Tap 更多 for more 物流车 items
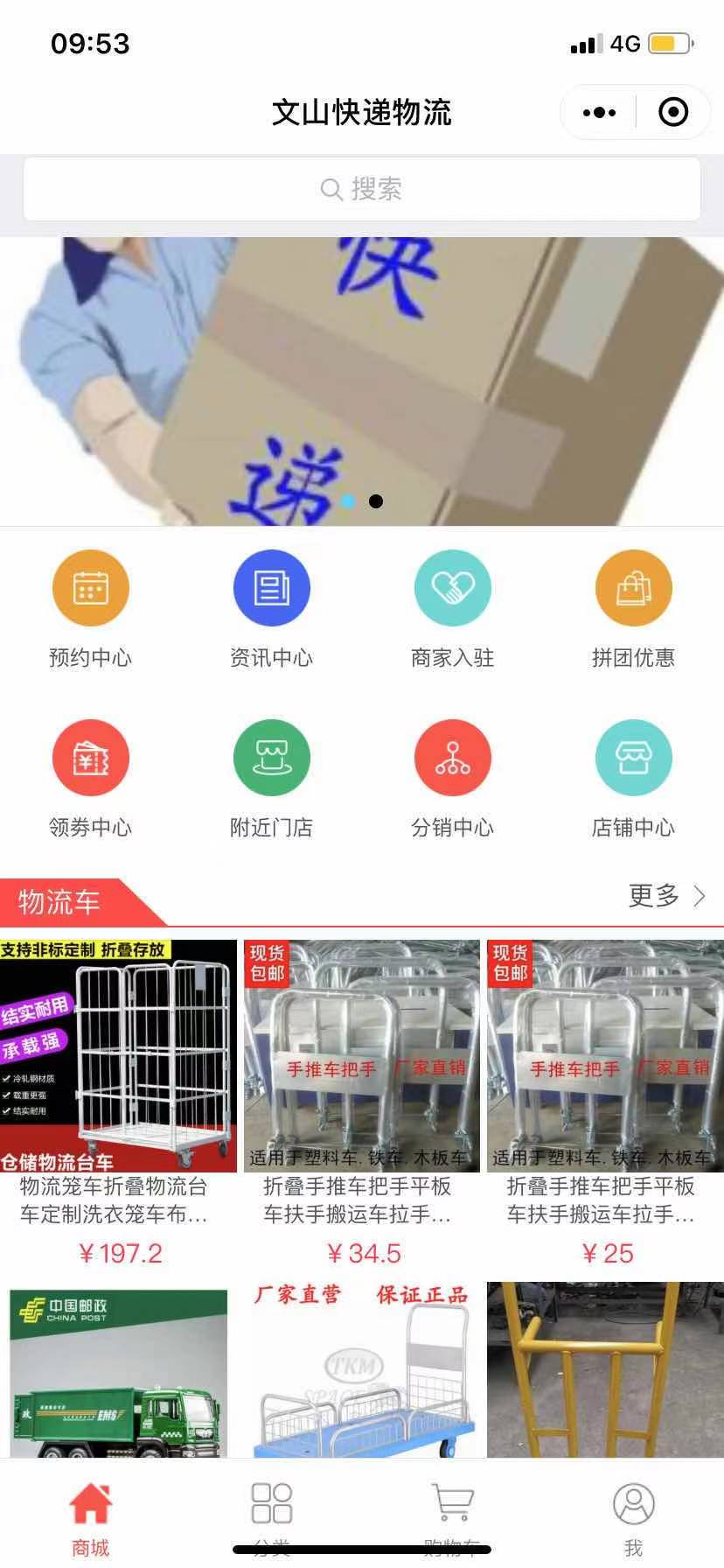The width and height of the screenshot is (724, 1568). coord(666,896)
